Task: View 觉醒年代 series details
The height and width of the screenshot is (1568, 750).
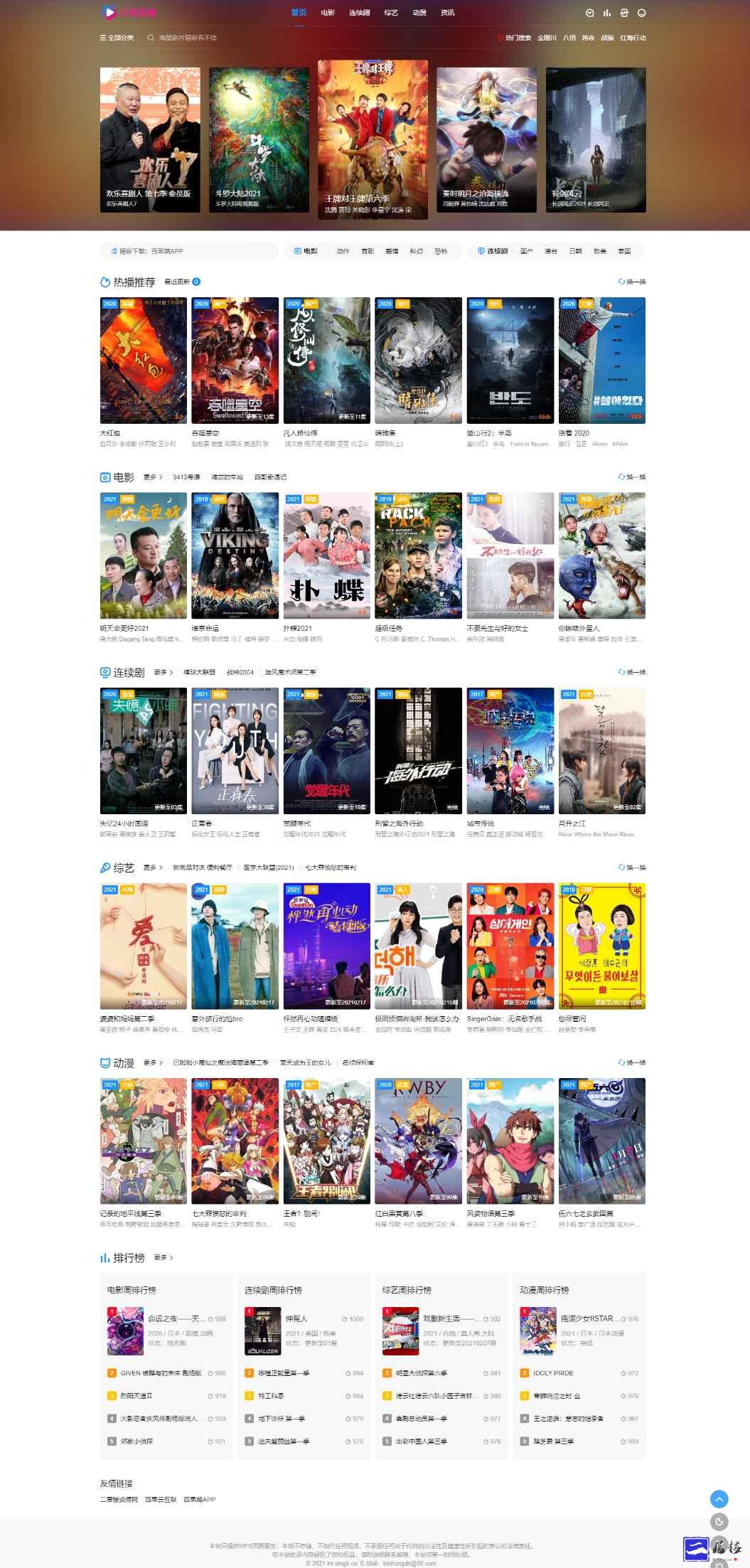Action: coord(326,750)
